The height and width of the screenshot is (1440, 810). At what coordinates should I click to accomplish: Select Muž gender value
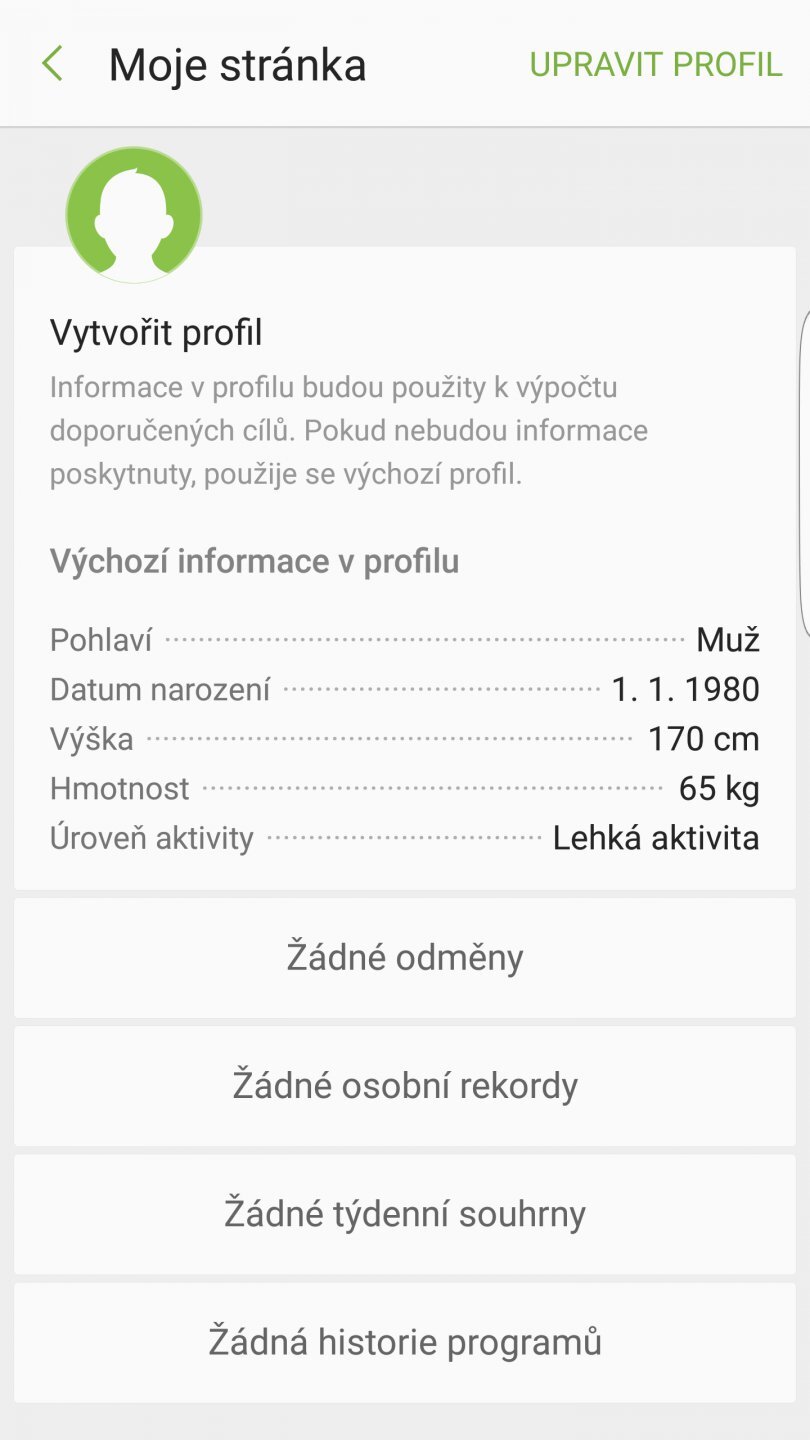click(x=728, y=638)
